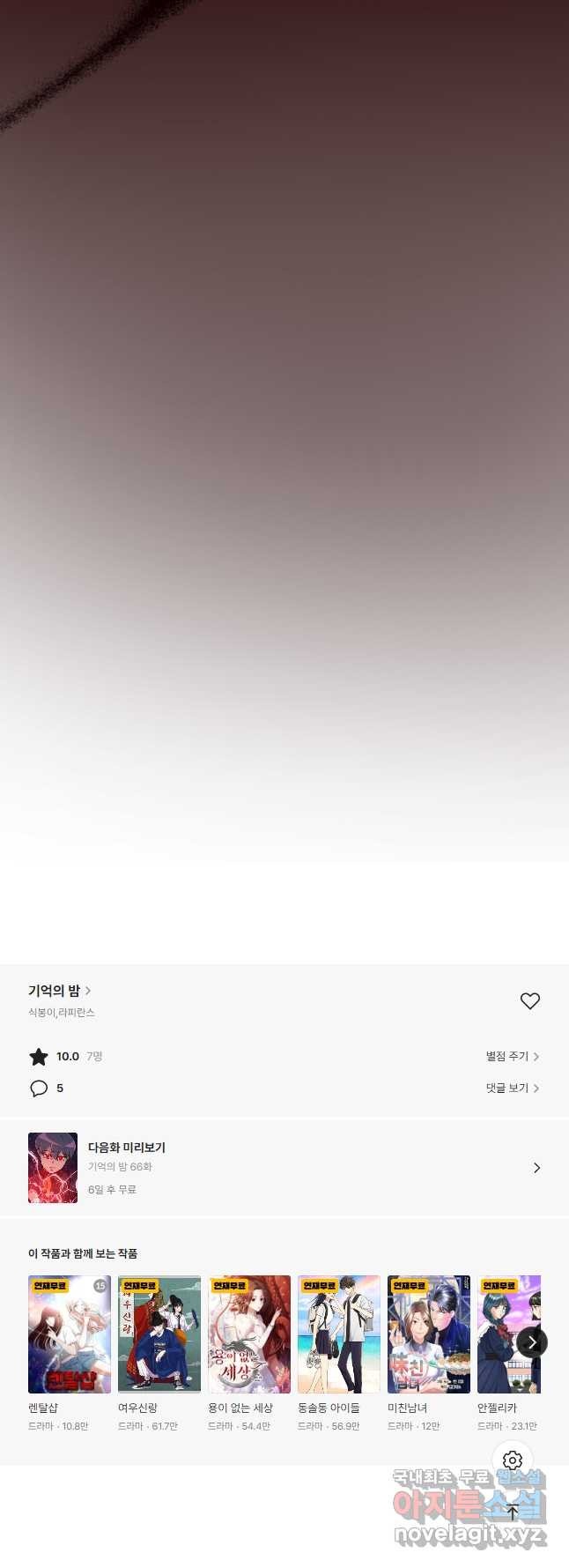Show more recommendations with the right arrow
The image size is (569, 1568).
[x=531, y=1342]
